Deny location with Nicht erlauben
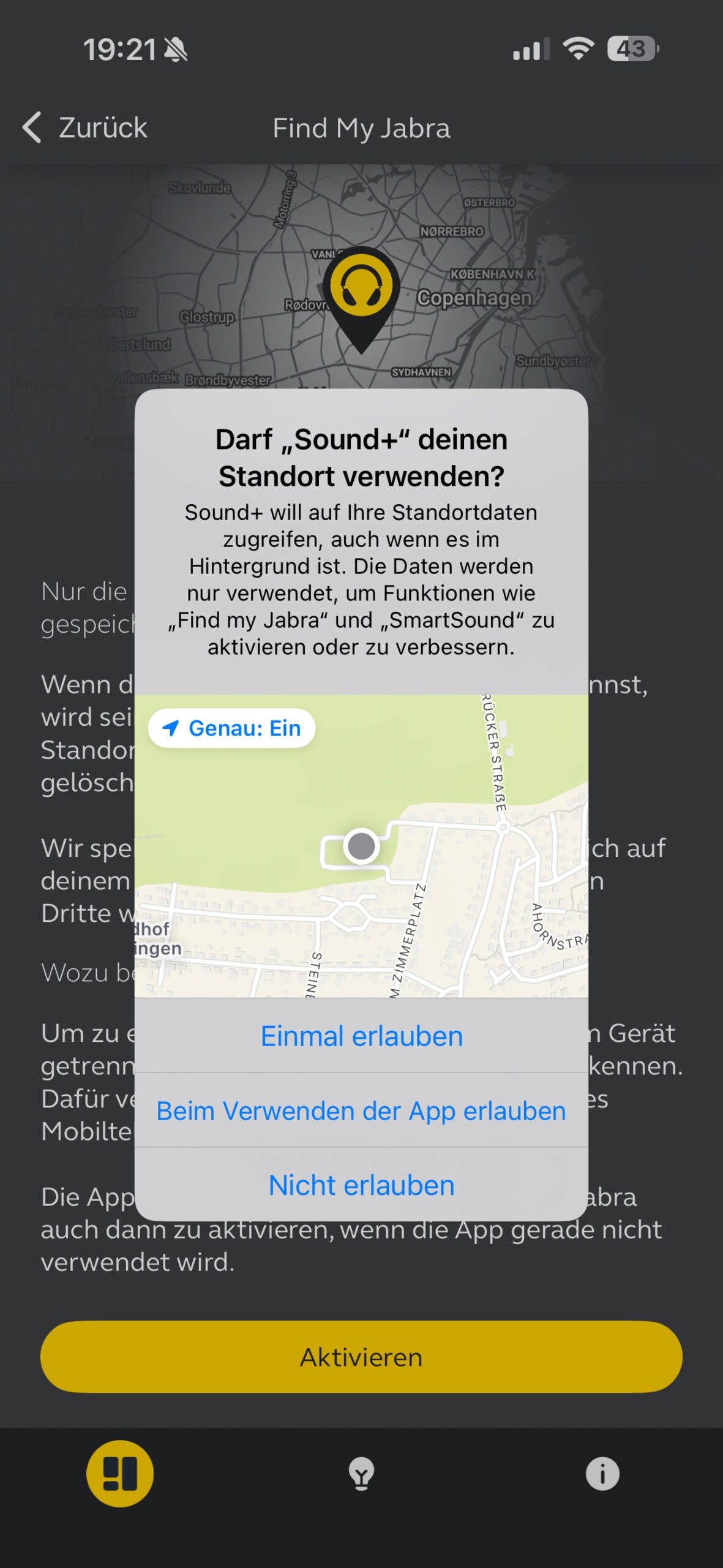The width and height of the screenshot is (723, 1568). tap(361, 1185)
